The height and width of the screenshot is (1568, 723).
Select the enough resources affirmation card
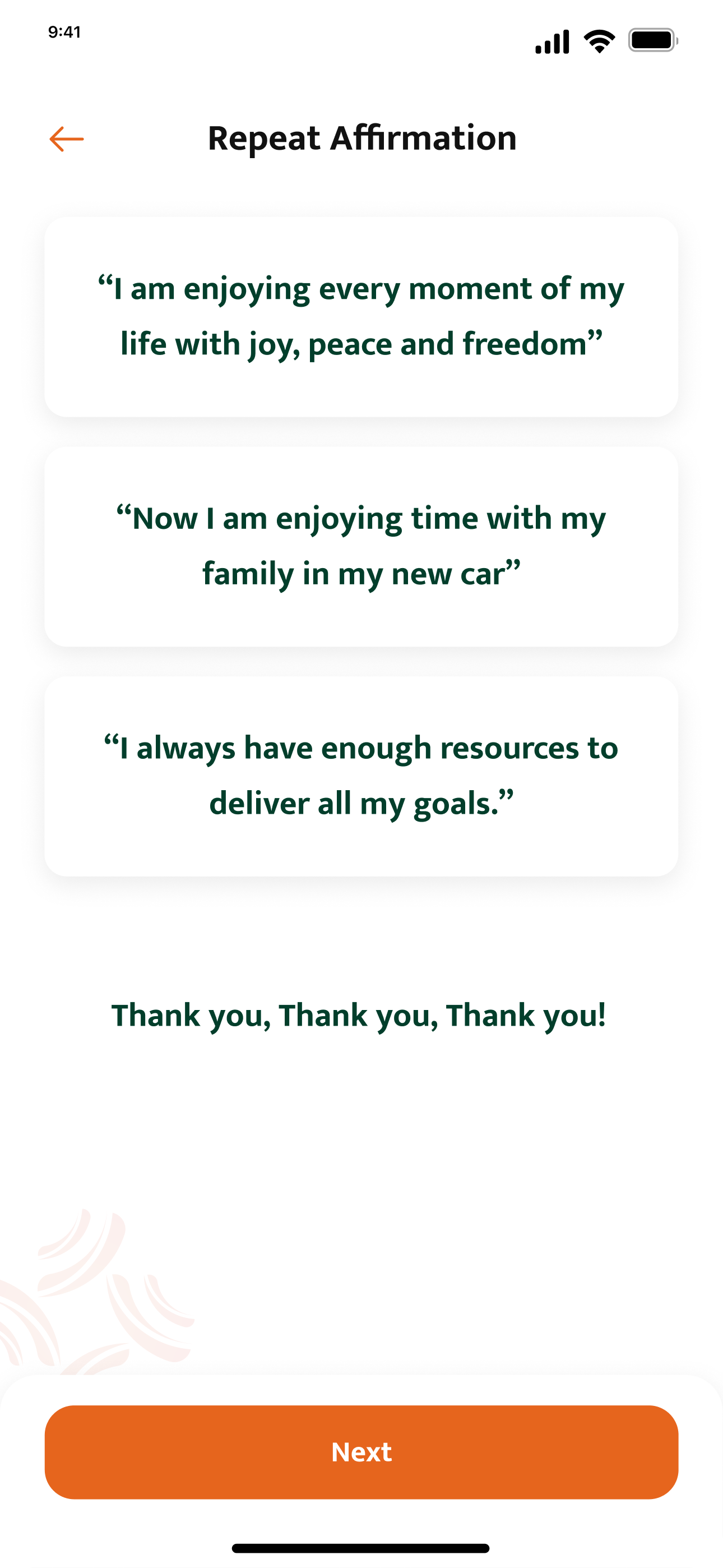click(361, 776)
